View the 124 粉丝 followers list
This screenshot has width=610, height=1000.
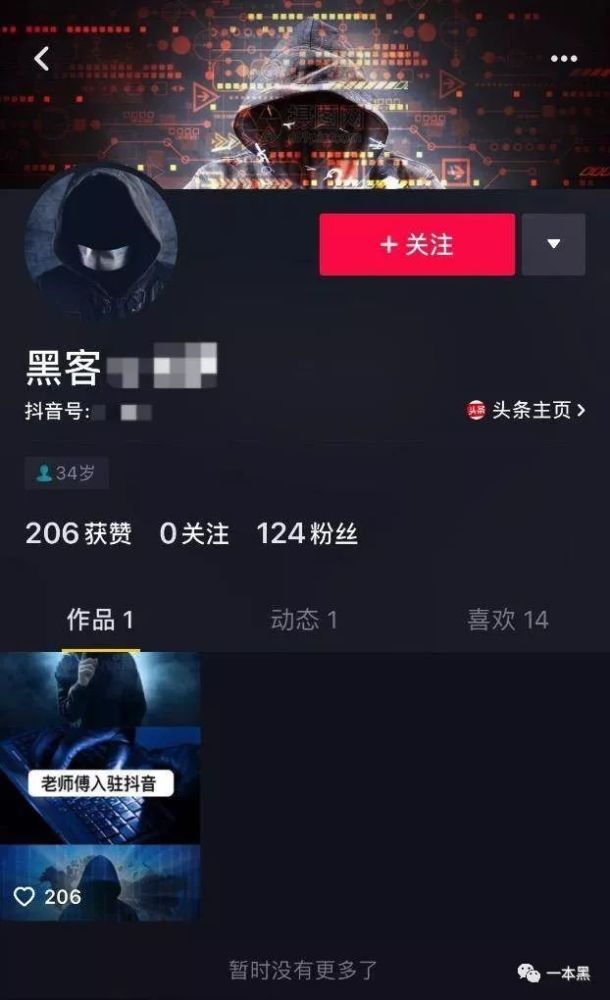click(x=307, y=534)
